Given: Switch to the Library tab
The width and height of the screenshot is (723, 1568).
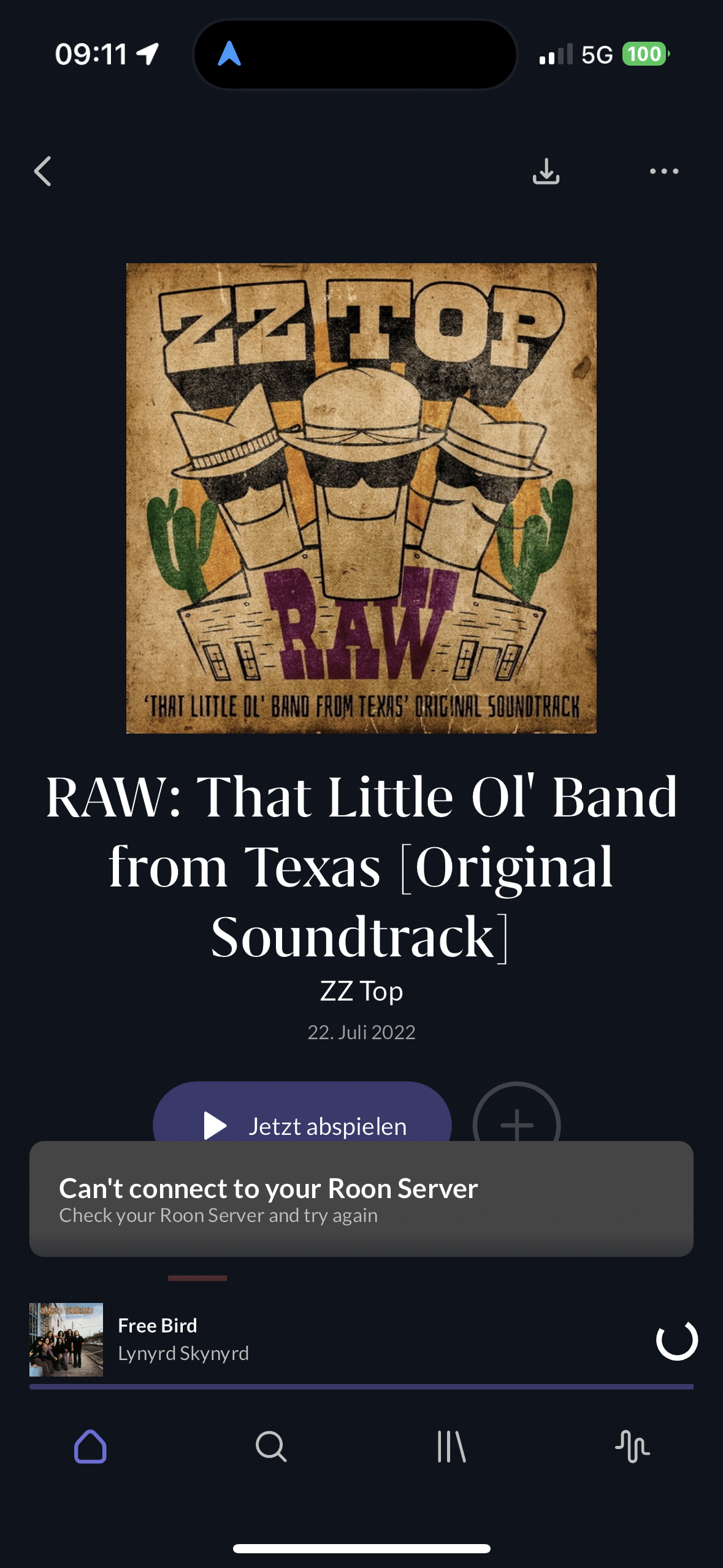Looking at the screenshot, I should click(x=451, y=1447).
